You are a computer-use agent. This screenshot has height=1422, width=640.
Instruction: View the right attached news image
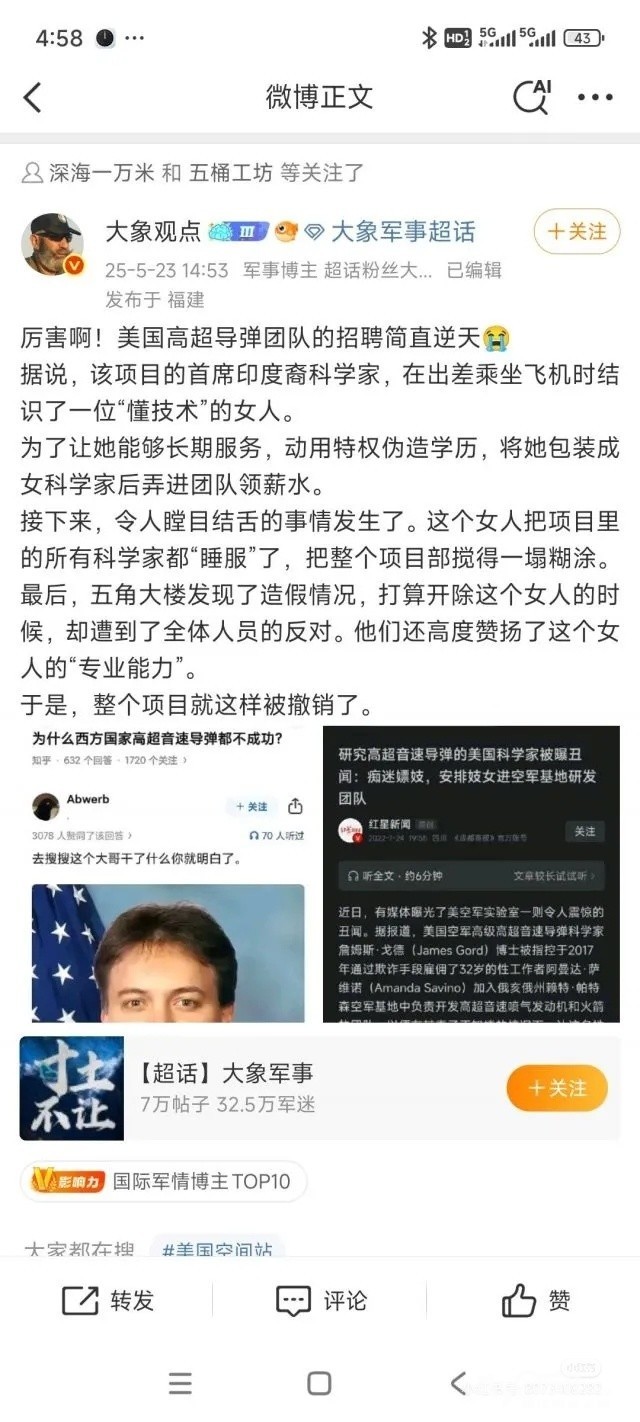click(x=471, y=874)
